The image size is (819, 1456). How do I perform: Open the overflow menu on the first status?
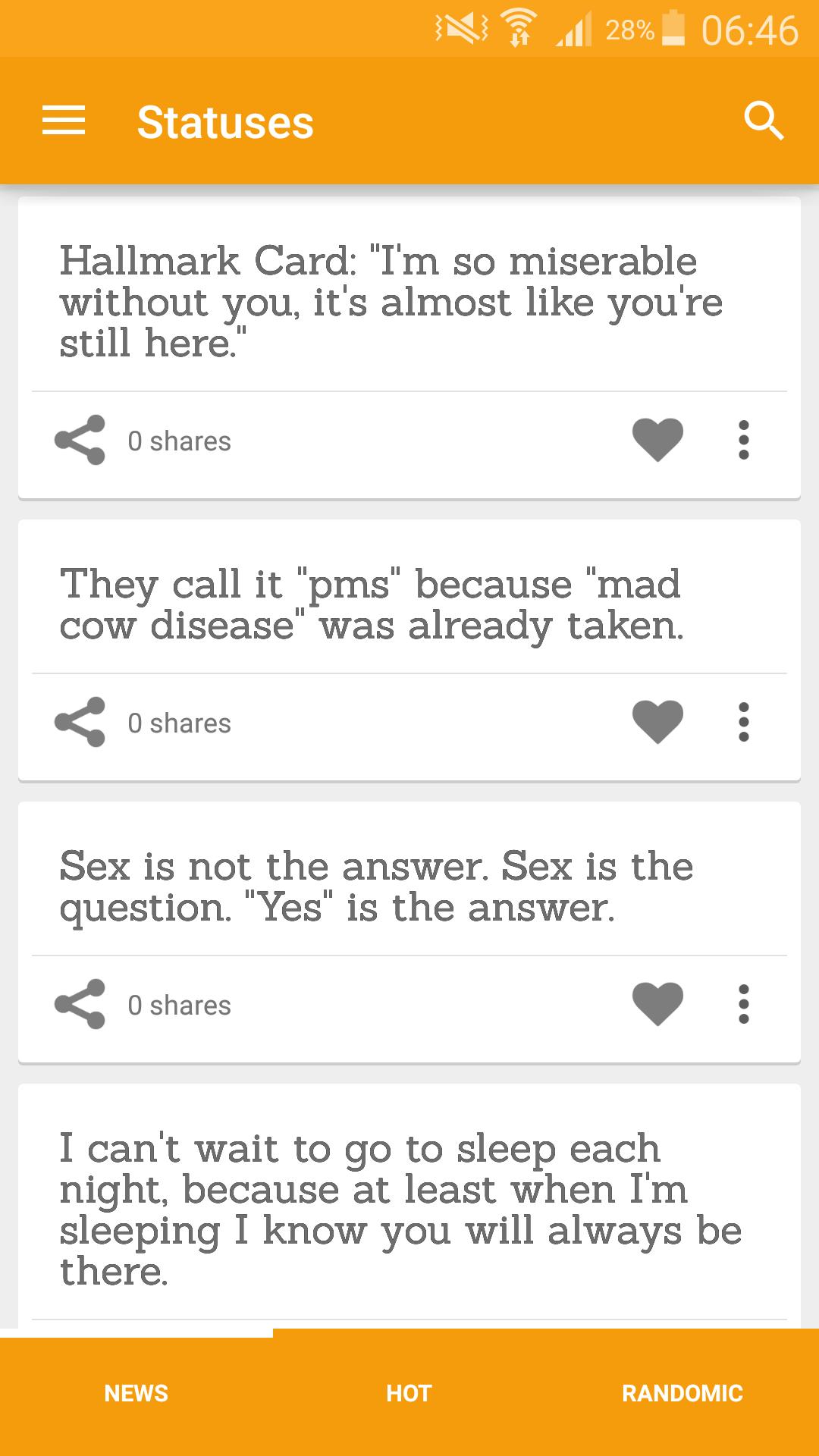(743, 440)
